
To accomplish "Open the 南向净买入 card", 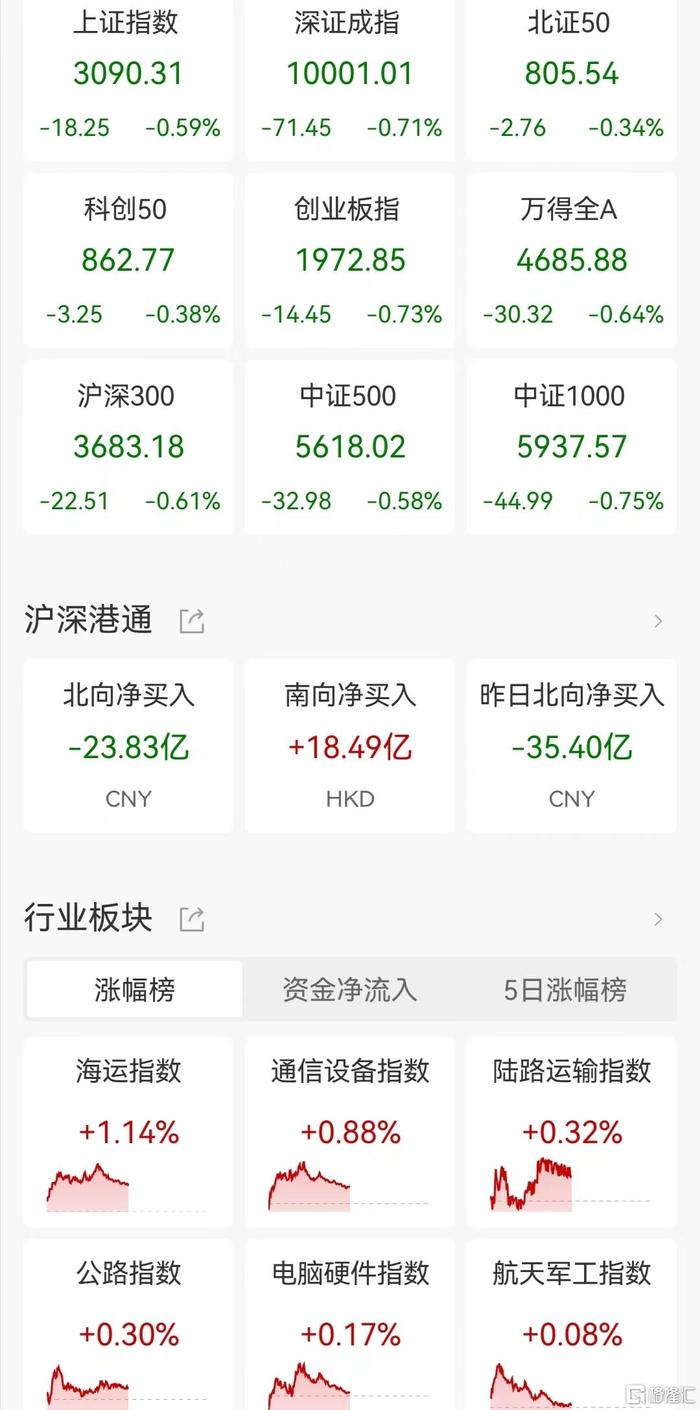I will (350, 745).
